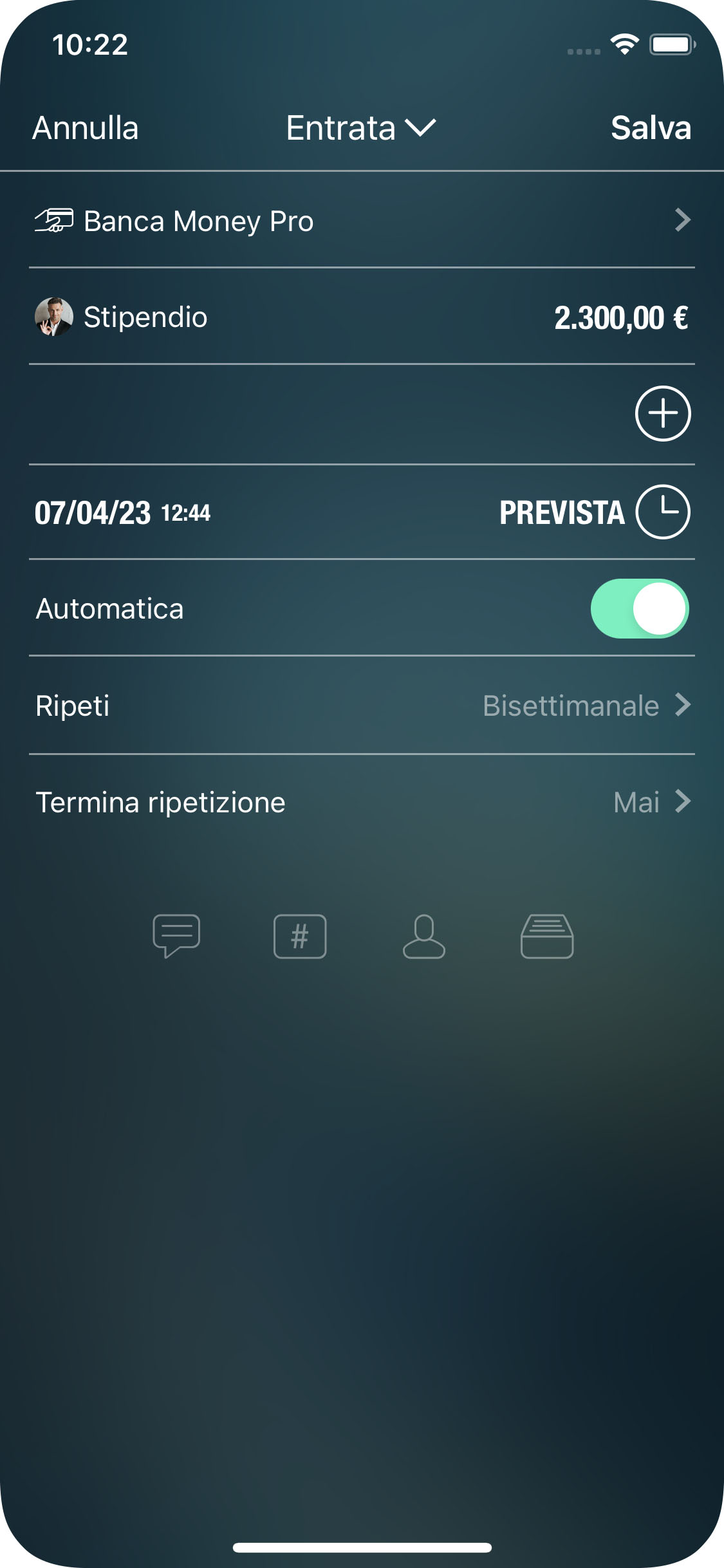Select the Stipendio category avatar

click(x=53, y=317)
